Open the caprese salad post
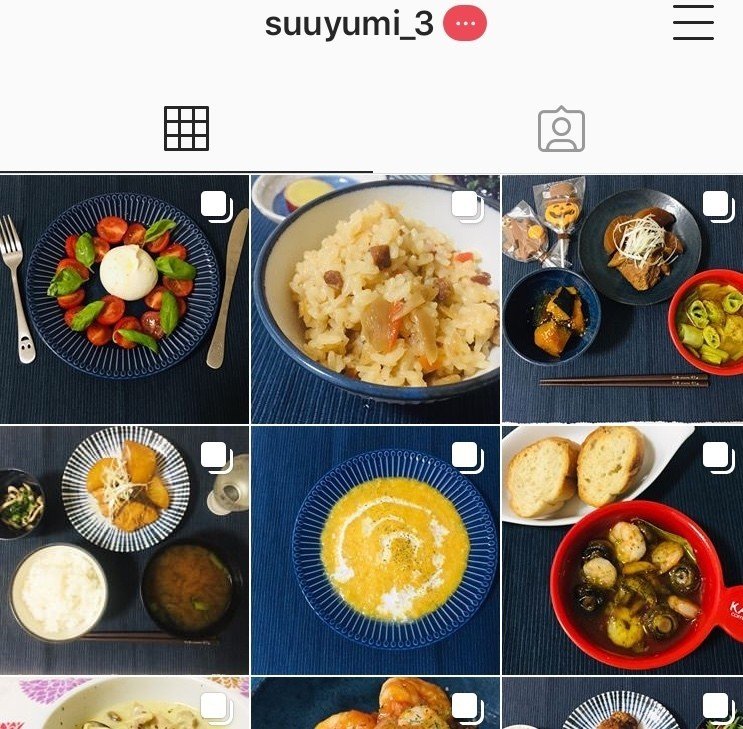The width and height of the screenshot is (743, 729). (124, 299)
